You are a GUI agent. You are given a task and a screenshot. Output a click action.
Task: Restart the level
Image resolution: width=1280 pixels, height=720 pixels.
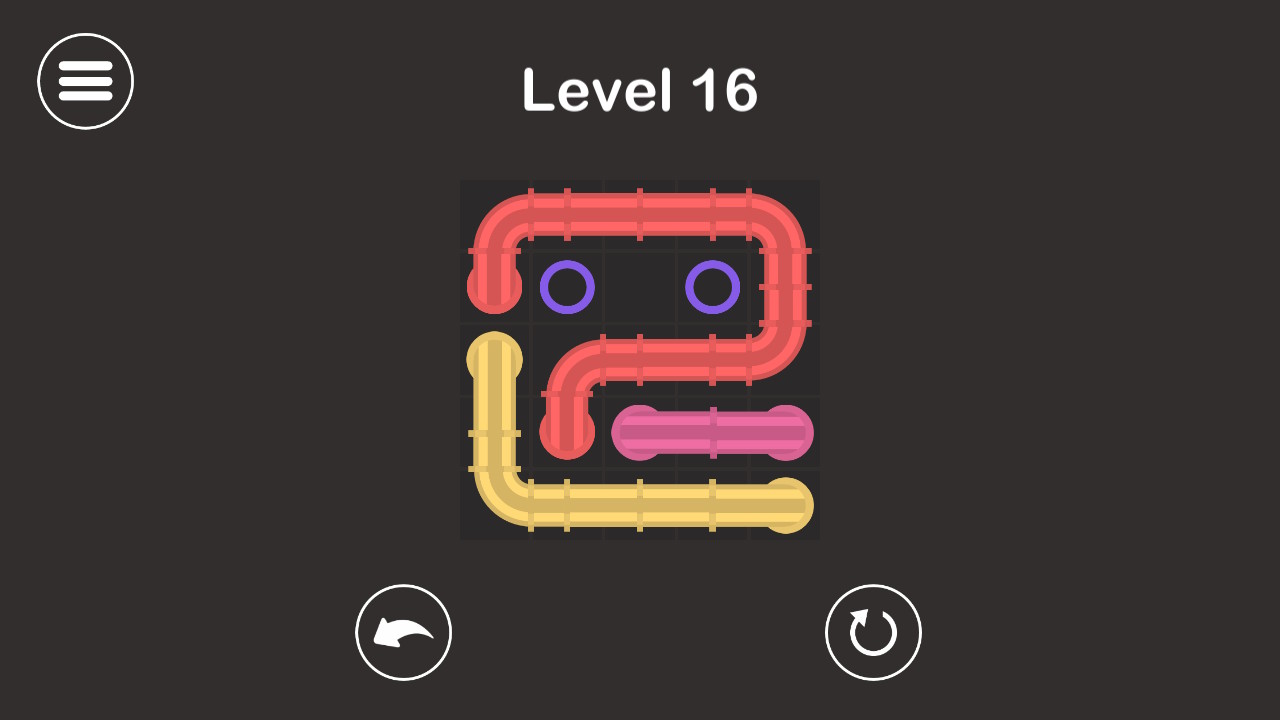[x=873, y=632]
